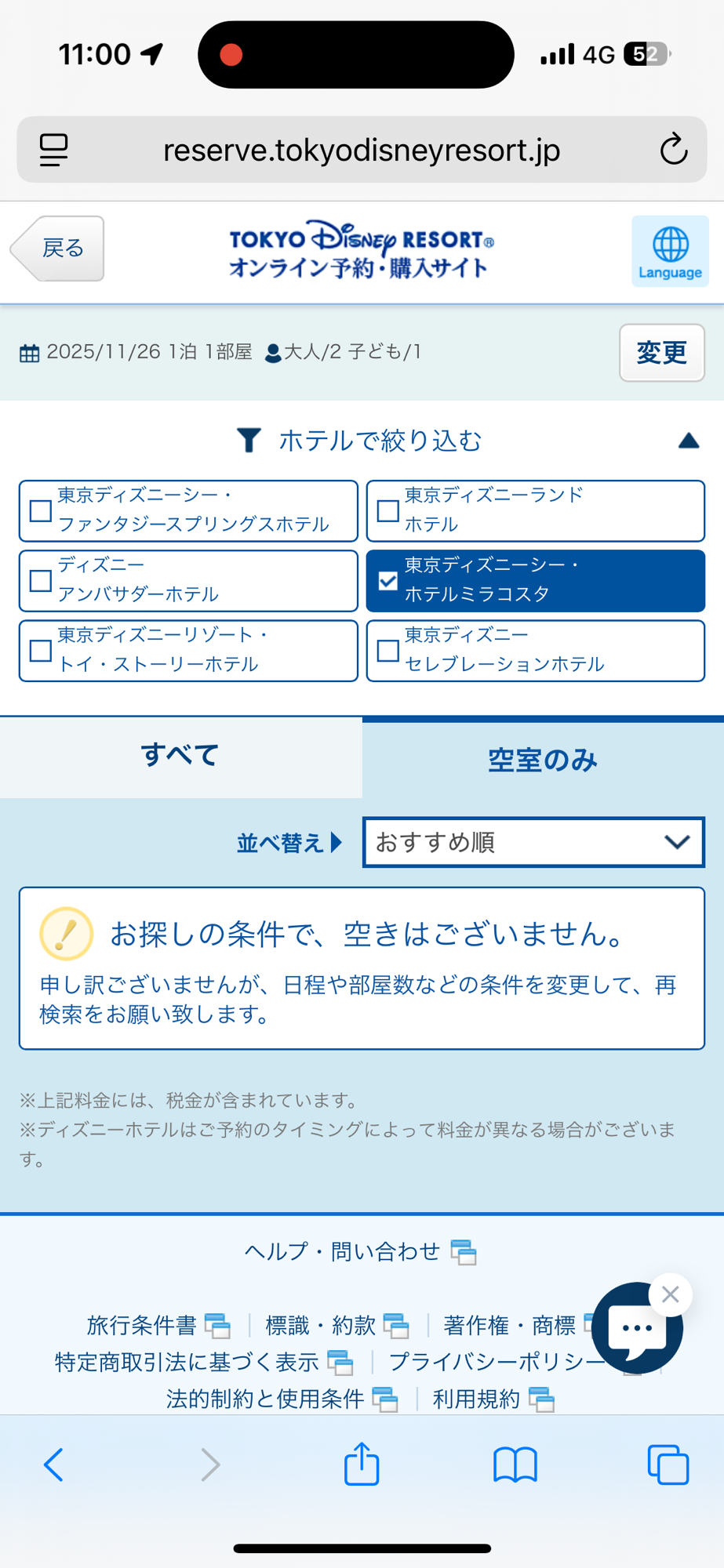Switch to the すべて tab
The image size is (724, 1568).
click(180, 757)
